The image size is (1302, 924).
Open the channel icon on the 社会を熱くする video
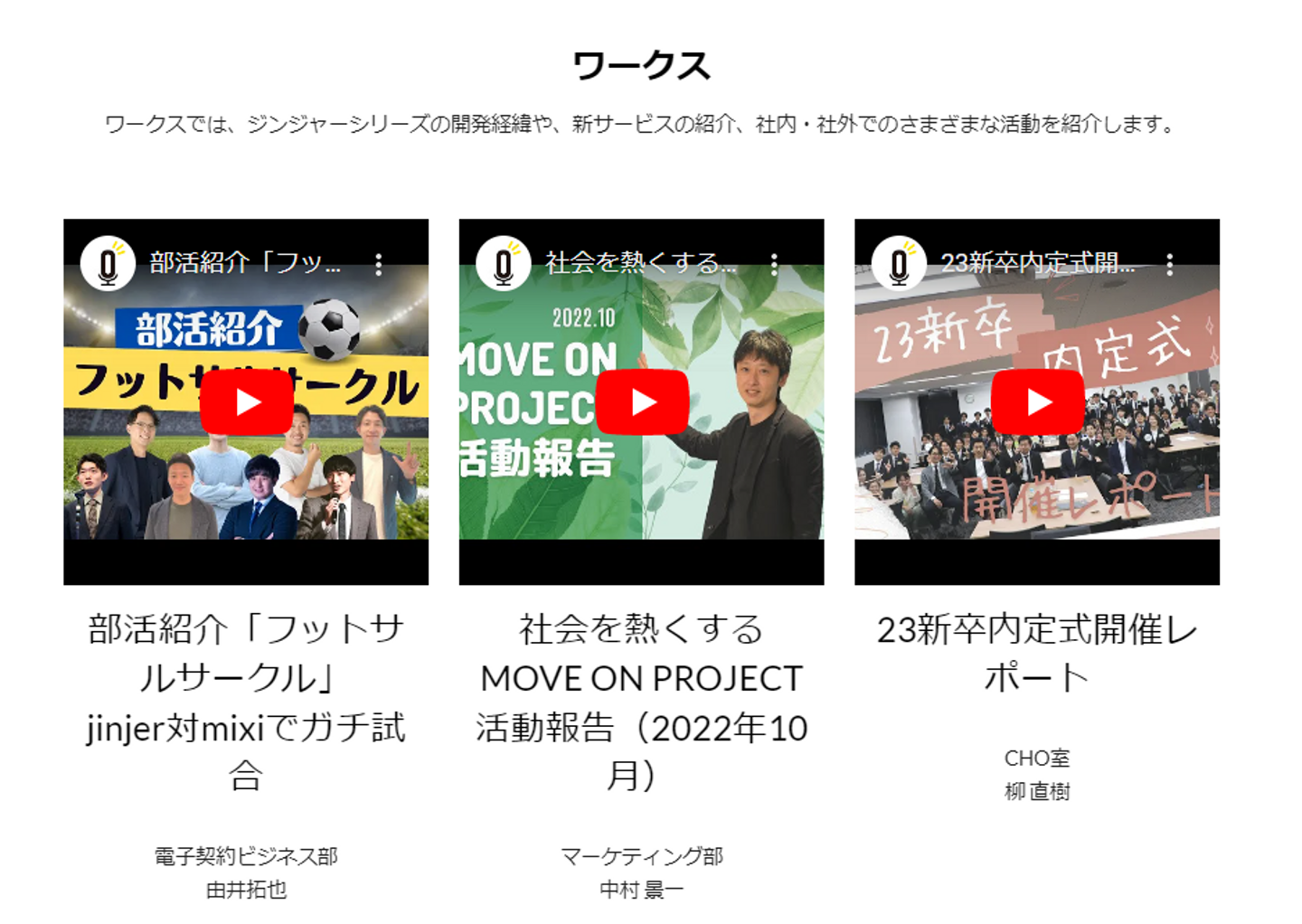(x=504, y=264)
